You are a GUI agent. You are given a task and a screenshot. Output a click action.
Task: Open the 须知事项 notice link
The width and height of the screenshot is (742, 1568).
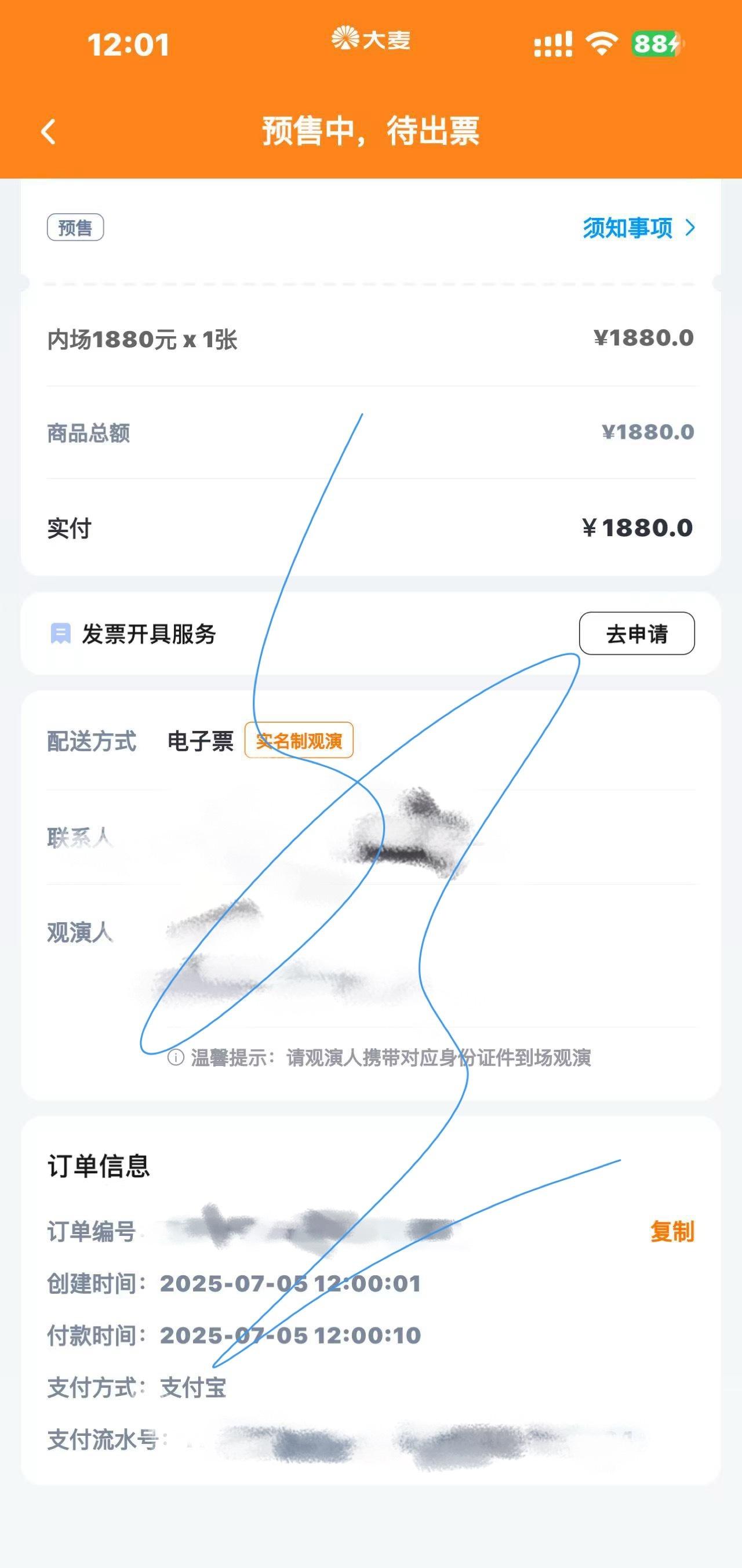point(638,228)
